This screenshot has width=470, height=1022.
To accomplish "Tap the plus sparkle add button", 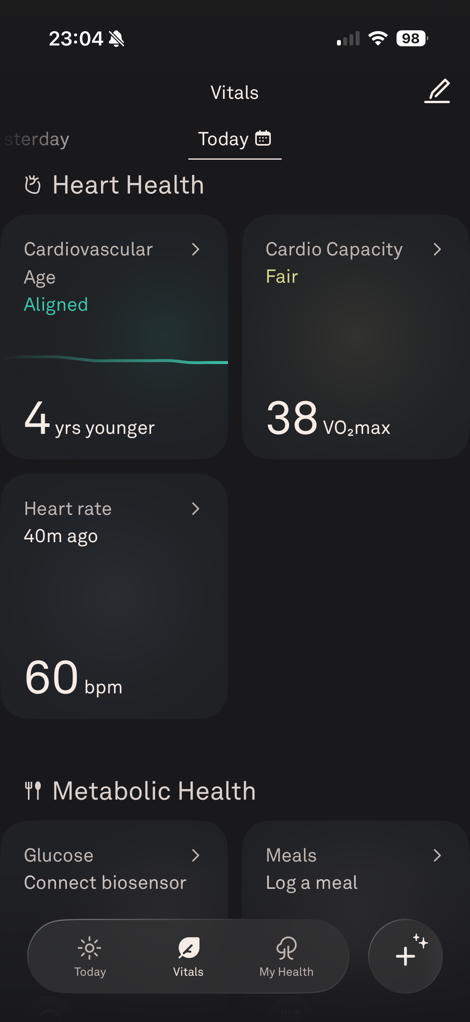I will [405, 956].
